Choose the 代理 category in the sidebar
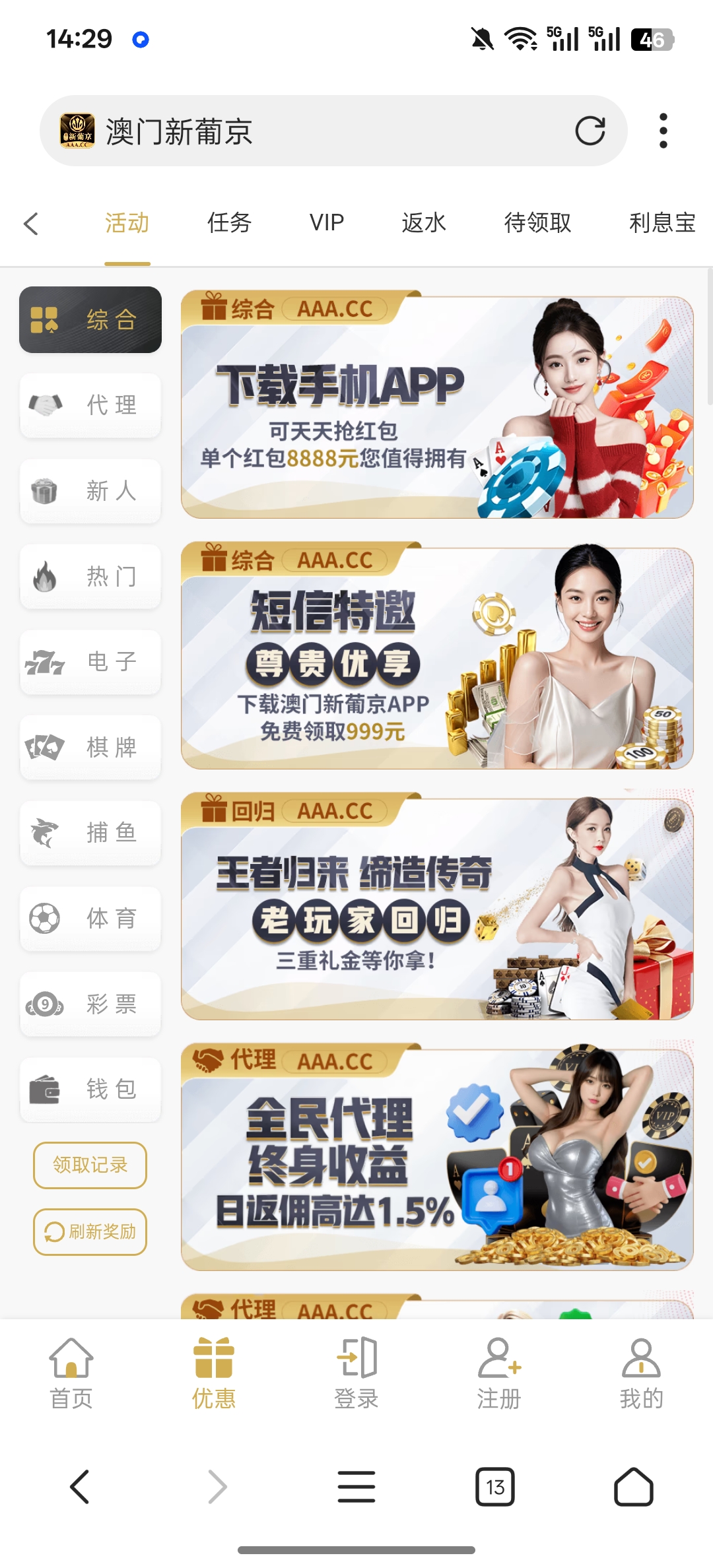 tap(90, 405)
